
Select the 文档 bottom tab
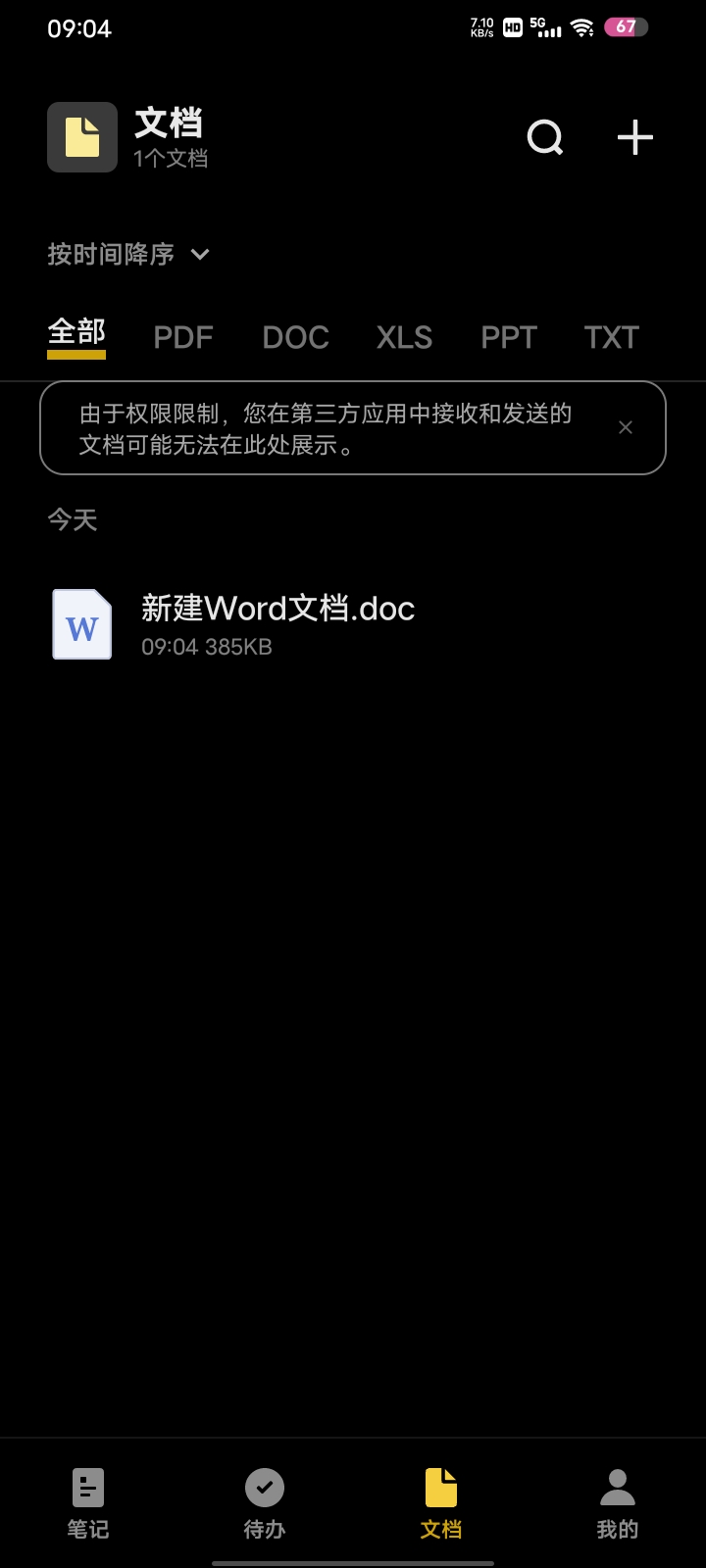point(441,1503)
